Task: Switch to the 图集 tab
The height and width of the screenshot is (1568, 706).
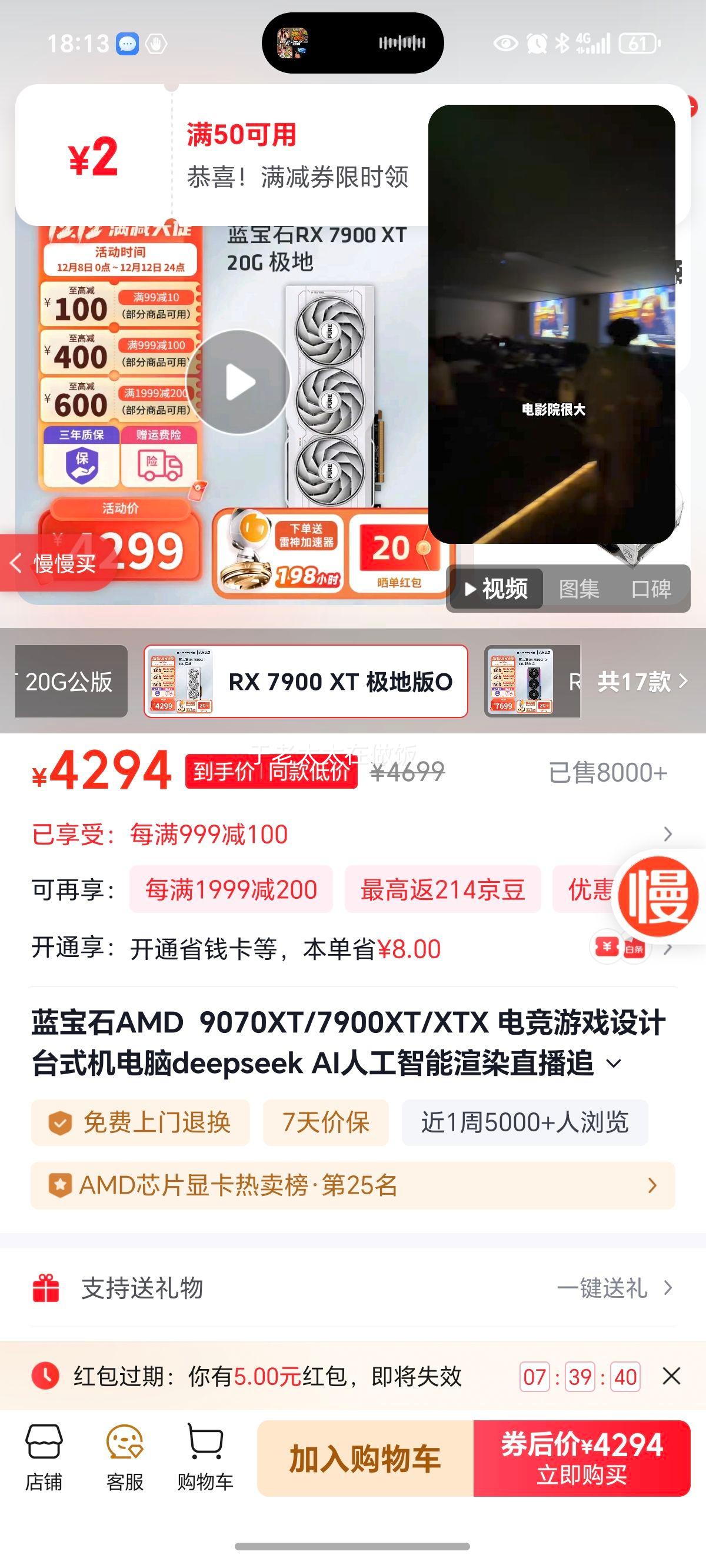Action: pyautogui.click(x=579, y=589)
